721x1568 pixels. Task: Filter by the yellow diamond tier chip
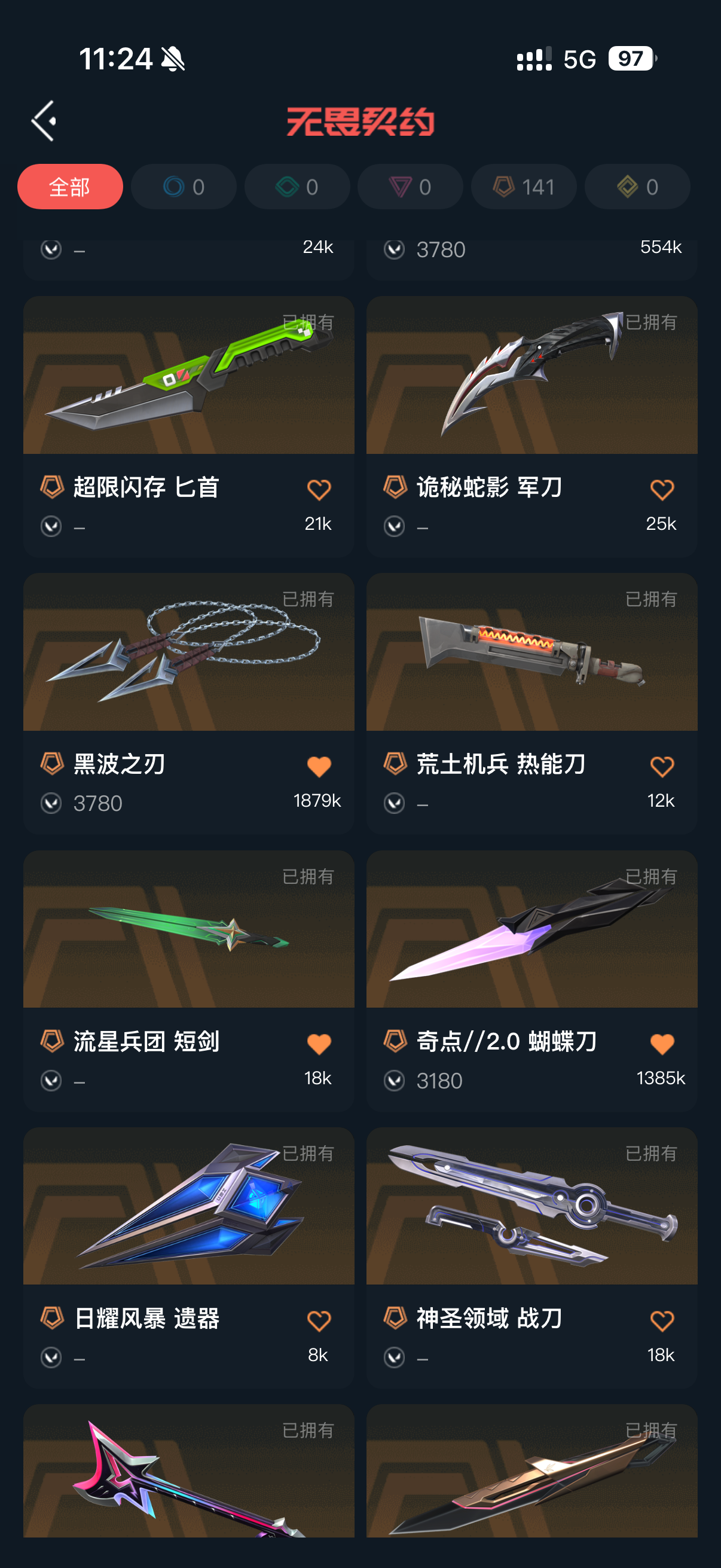point(637,187)
